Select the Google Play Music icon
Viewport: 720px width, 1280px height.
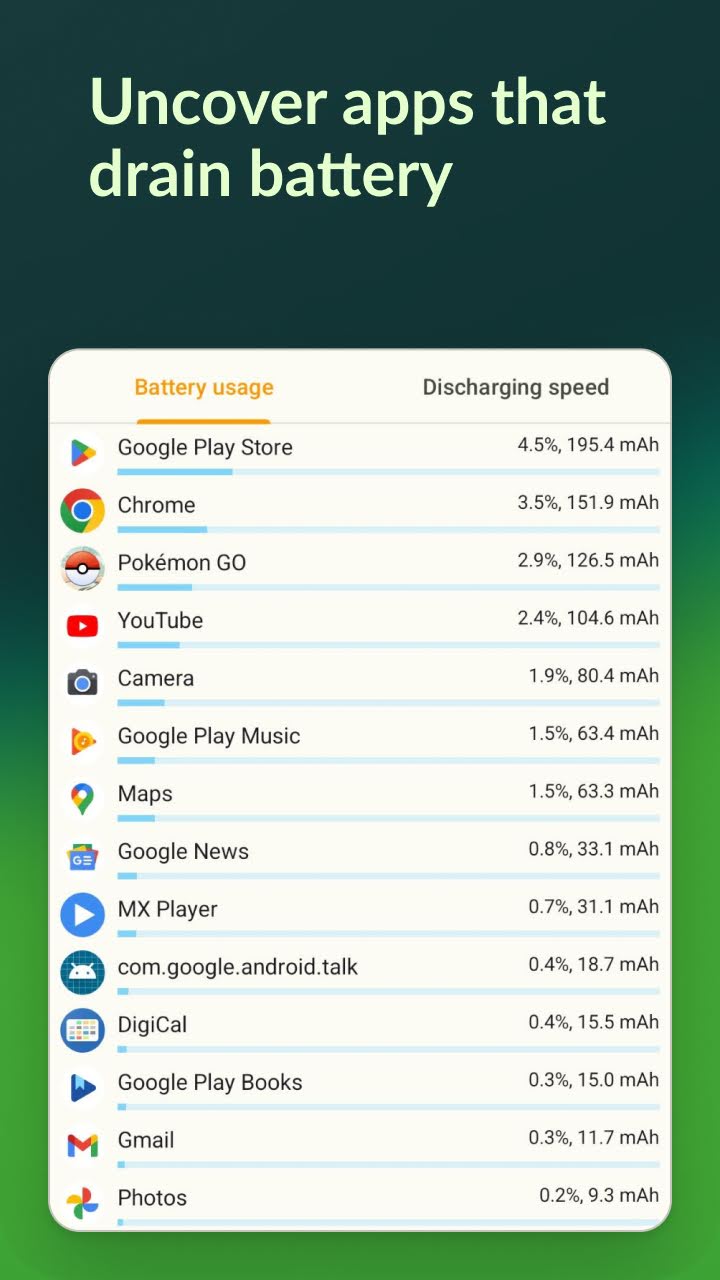(x=83, y=738)
